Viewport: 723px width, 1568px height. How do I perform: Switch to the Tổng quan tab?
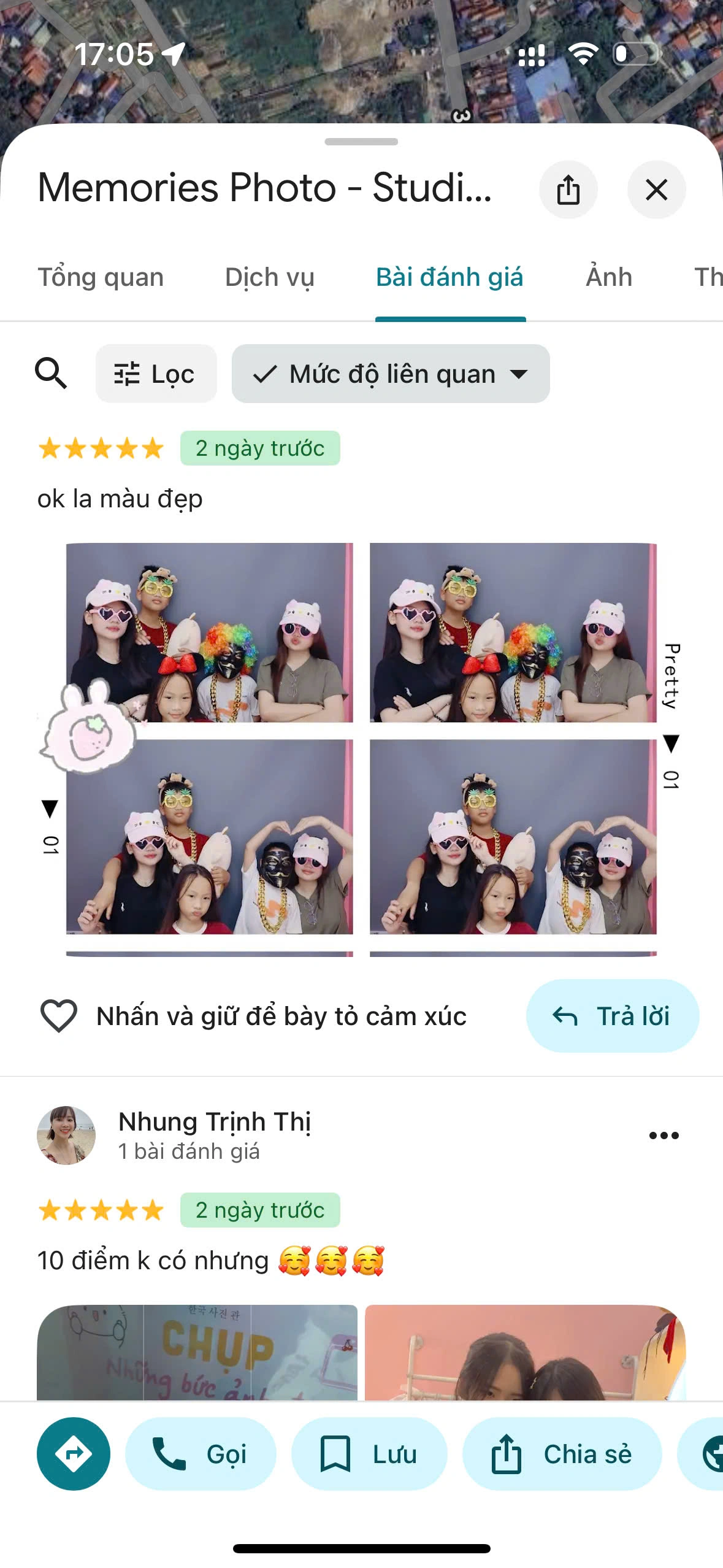pos(101,277)
